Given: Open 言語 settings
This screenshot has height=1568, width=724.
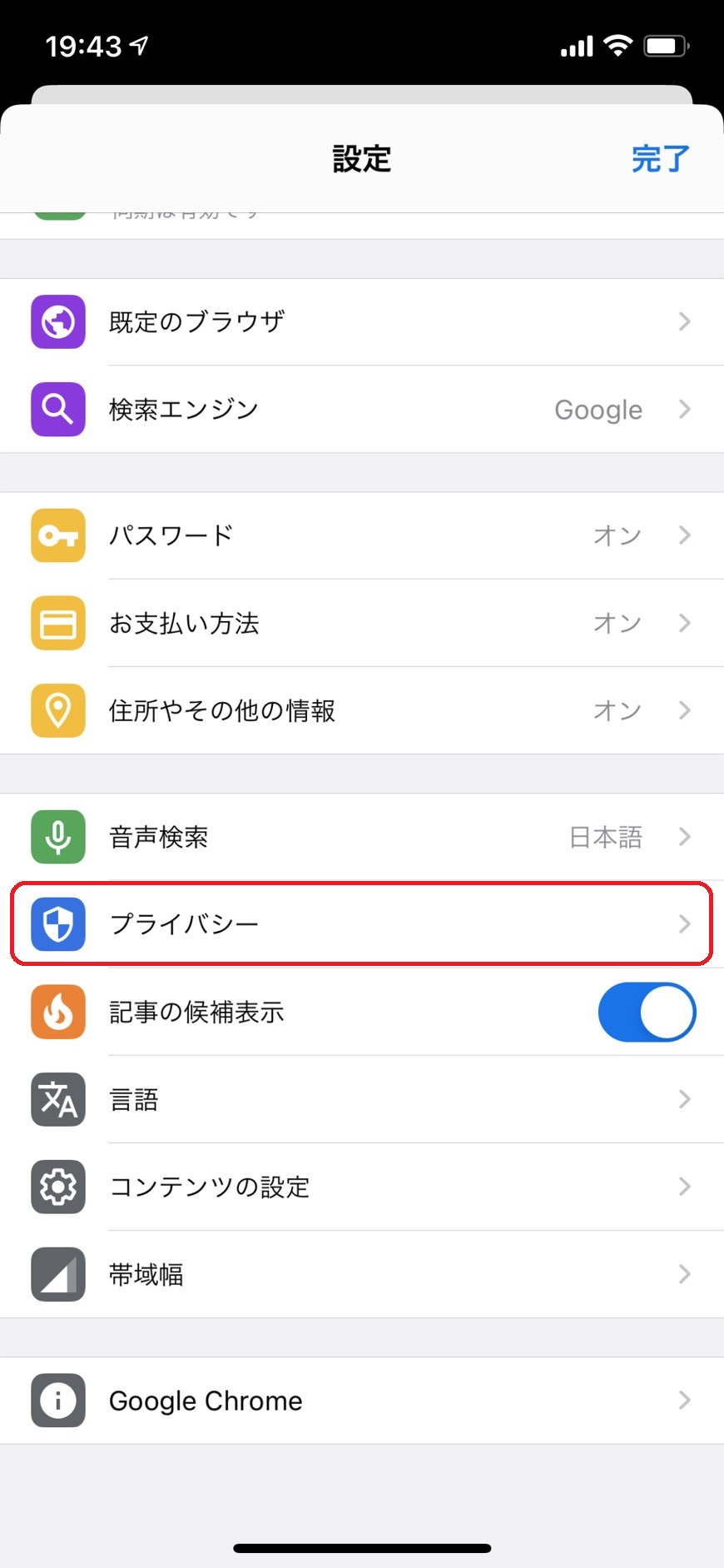Looking at the screenshot, I should click(x=362, y=1099).
